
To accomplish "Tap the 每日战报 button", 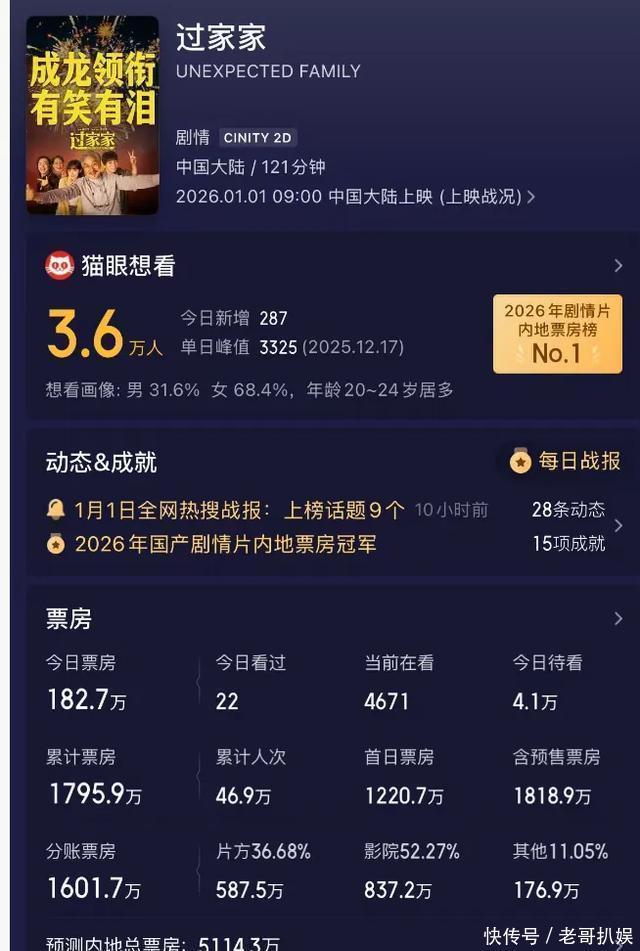I will (566, 461).
